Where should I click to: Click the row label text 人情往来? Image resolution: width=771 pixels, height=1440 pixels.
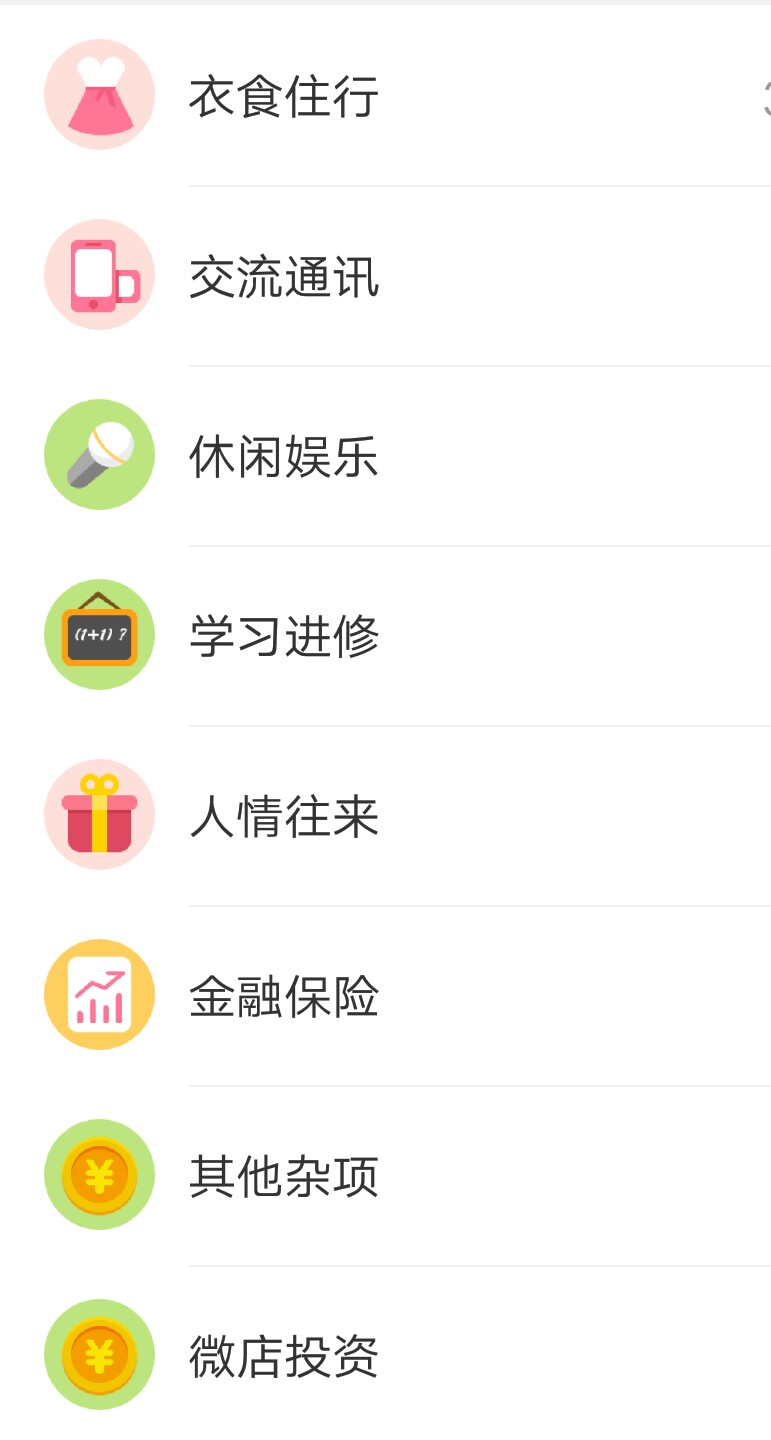click(283, 814)
